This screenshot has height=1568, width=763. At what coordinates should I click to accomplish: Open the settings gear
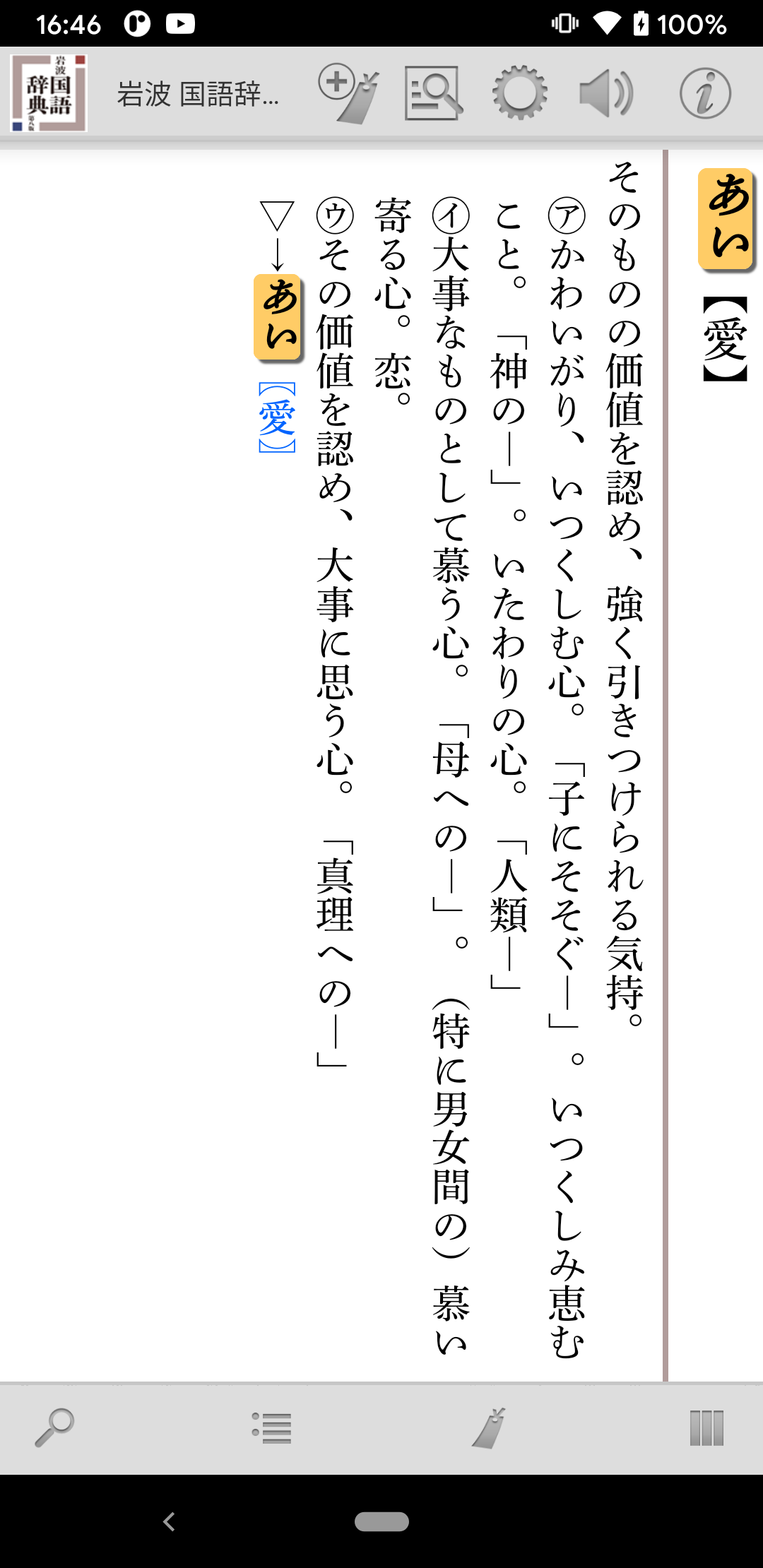(519, 93)
